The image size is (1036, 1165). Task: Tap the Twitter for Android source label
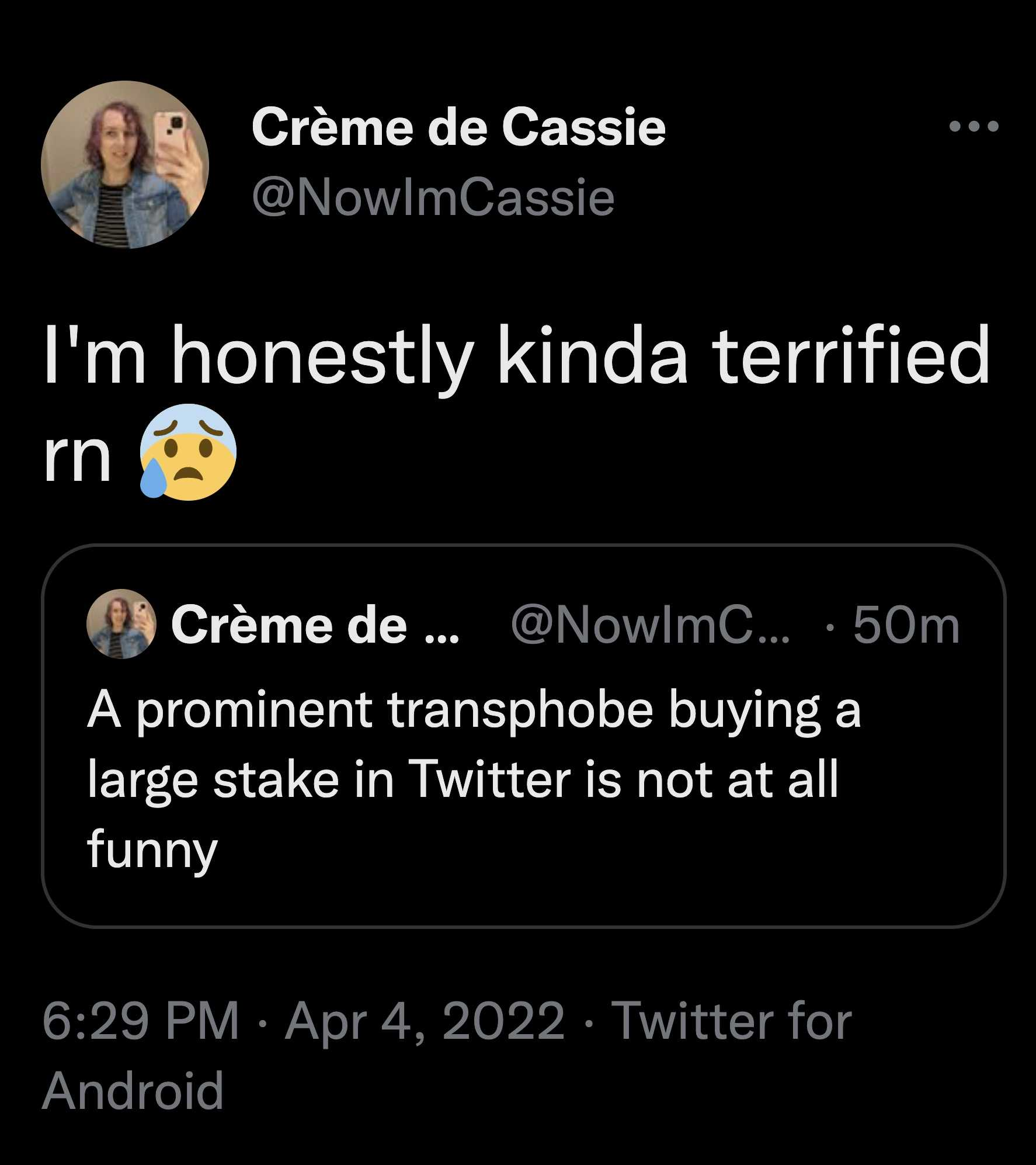tap(730, 1022)
